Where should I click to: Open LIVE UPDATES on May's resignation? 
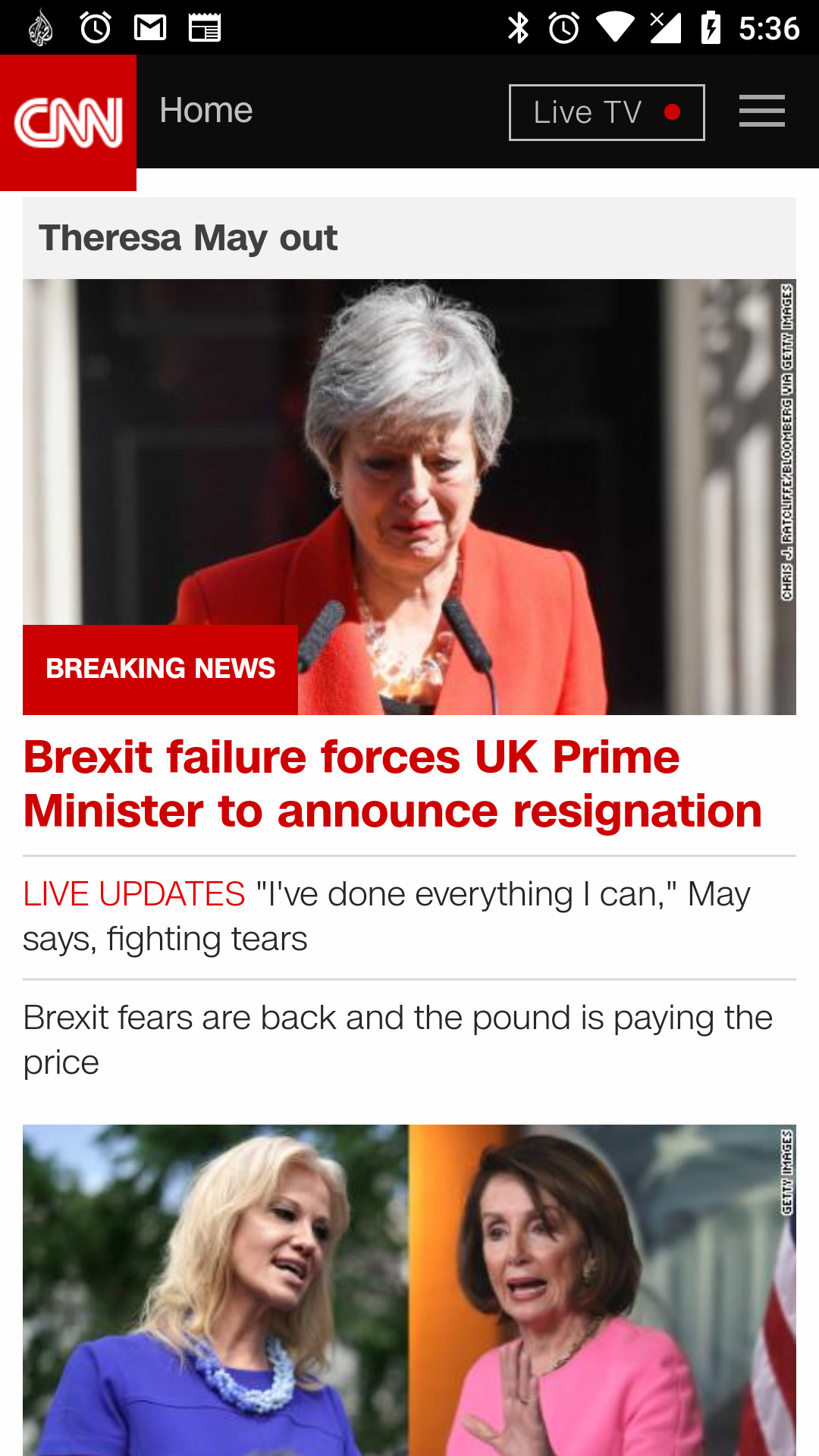[386, 916]
